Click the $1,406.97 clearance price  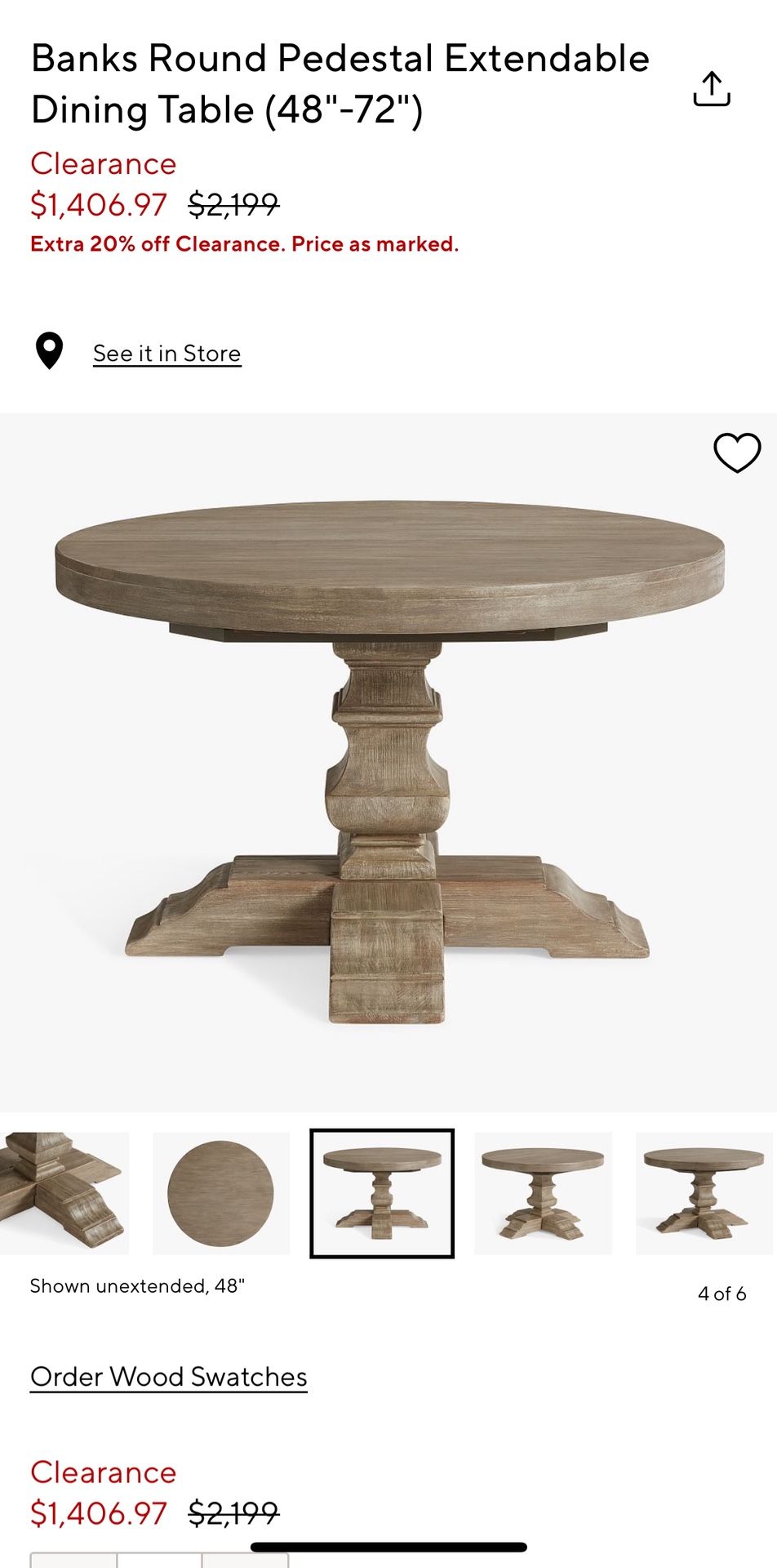point(99,203)
